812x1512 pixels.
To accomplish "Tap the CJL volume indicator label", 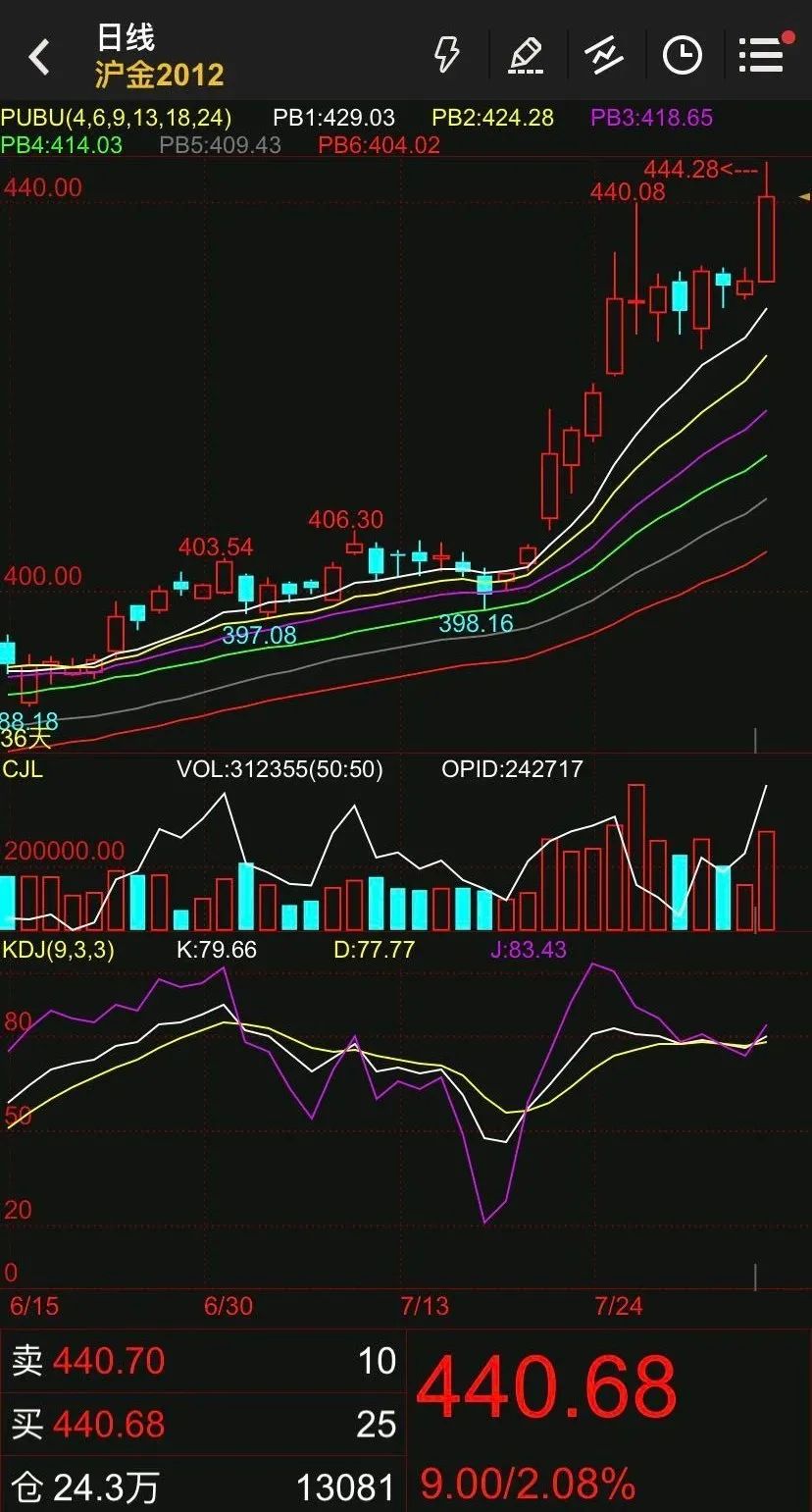I will [x=23, y=769].
